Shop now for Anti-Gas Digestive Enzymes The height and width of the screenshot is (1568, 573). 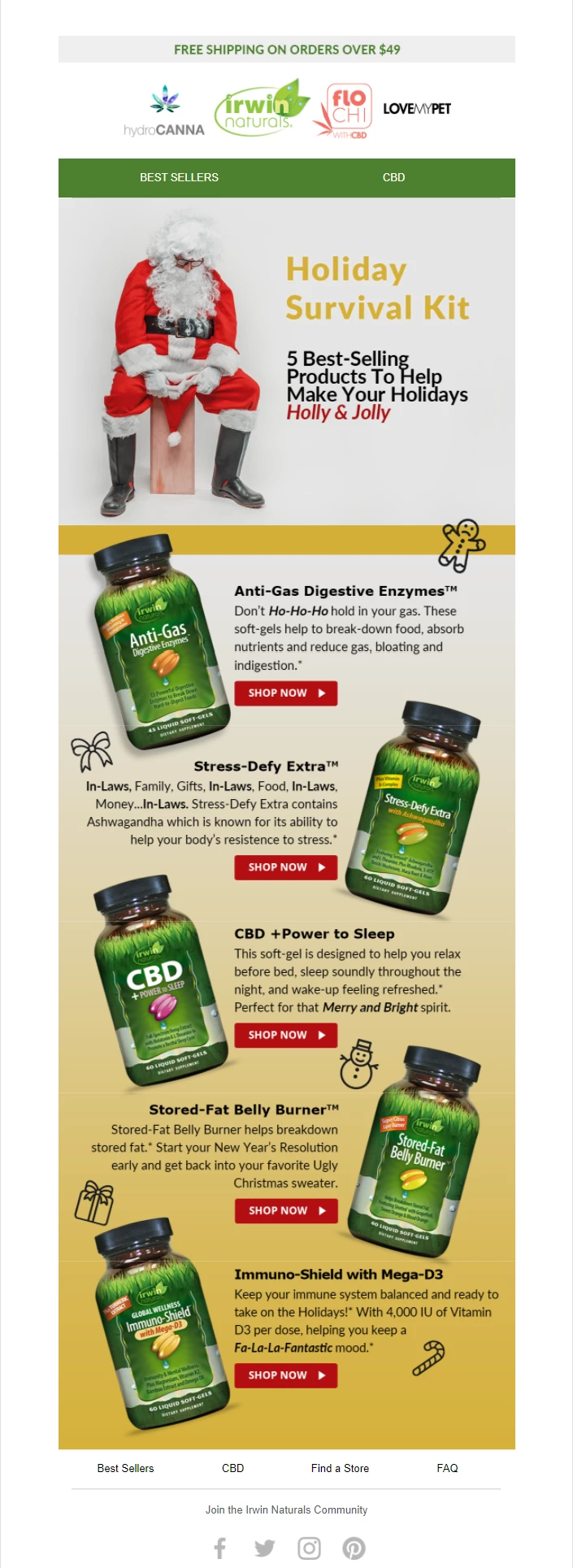285,693
